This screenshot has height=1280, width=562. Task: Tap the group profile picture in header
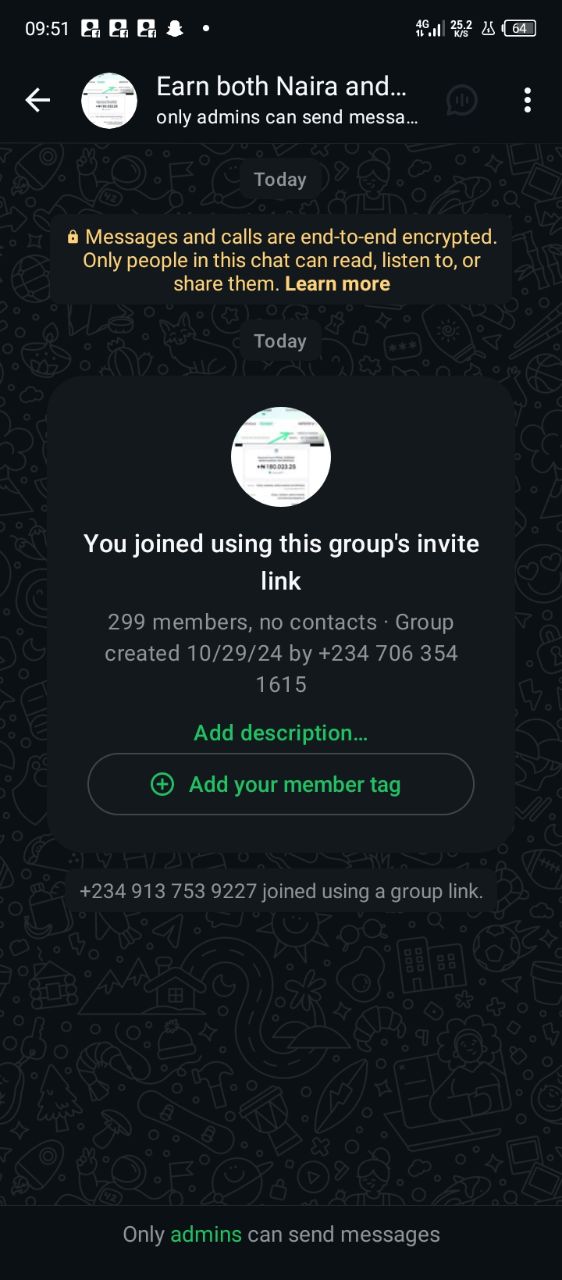(x=109, y=100)
